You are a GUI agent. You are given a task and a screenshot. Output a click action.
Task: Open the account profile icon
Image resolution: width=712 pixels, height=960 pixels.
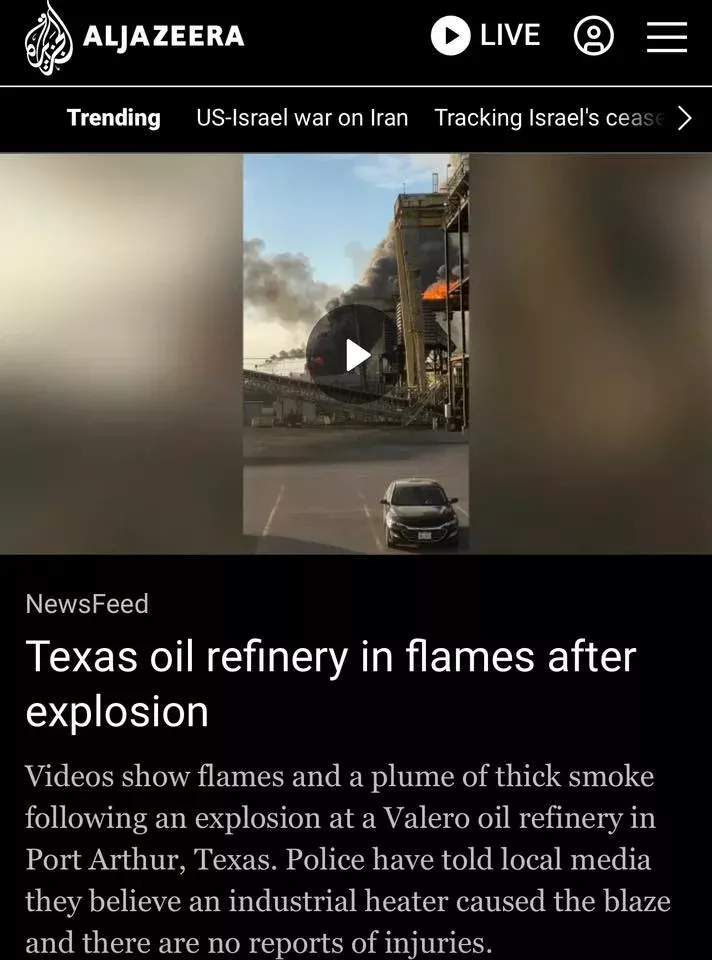point(593,37)
